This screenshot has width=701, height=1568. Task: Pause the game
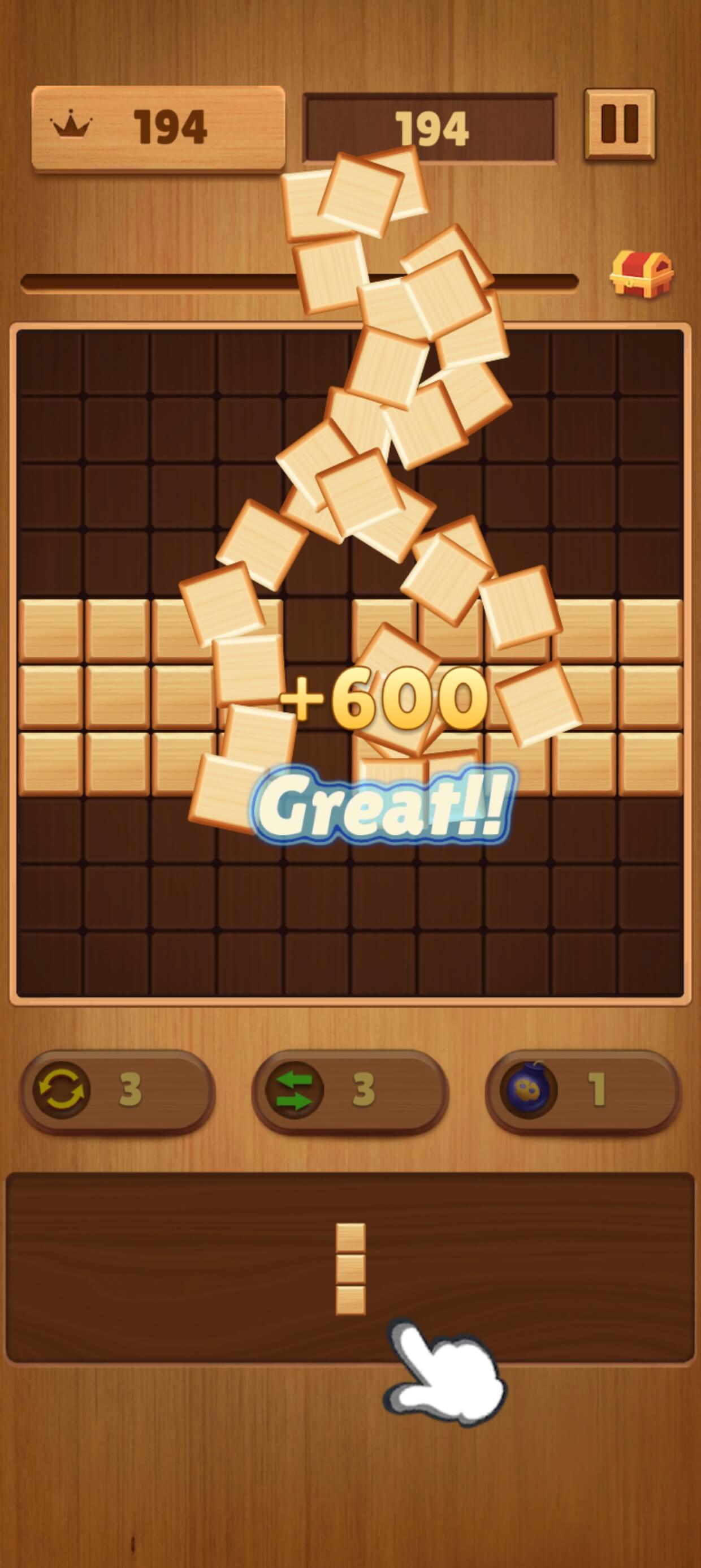click(x=620, y=125)
